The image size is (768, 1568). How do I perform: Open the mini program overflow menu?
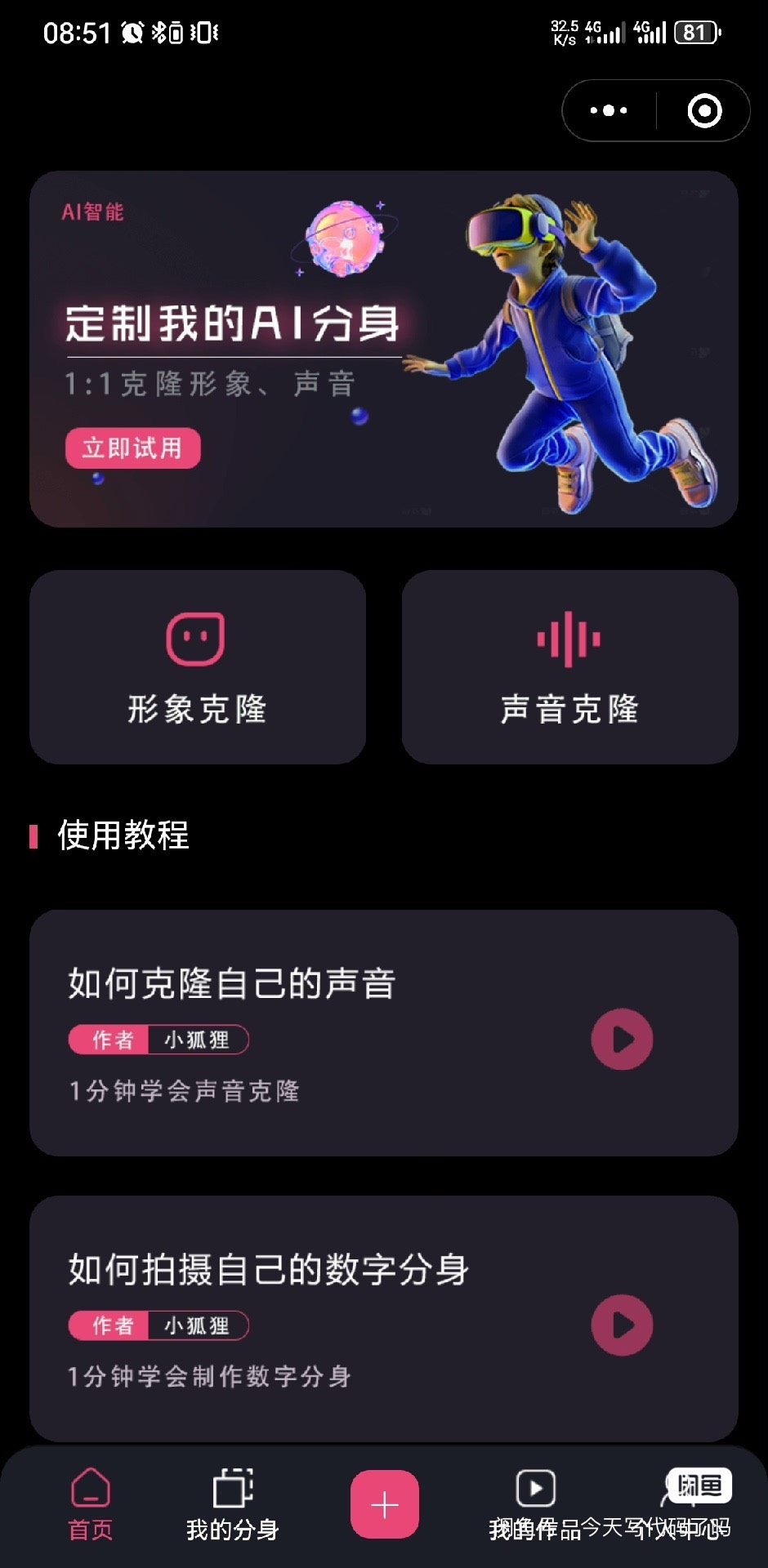click(x=609, y=110)
